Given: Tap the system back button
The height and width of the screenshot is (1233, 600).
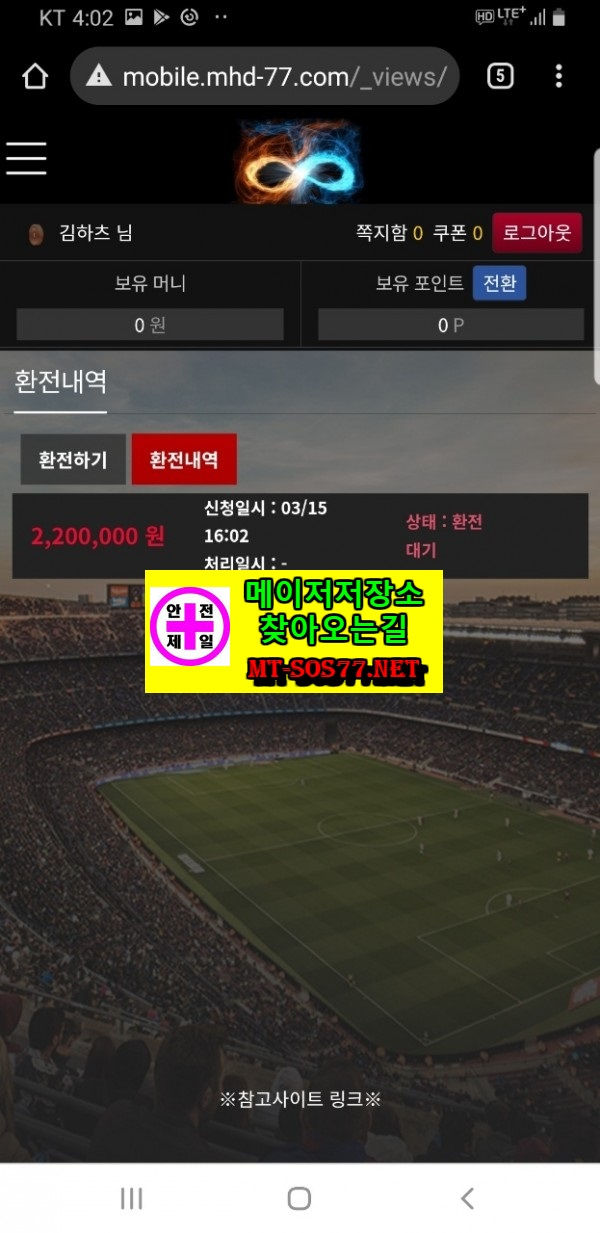Looking at the screenshot, I should pyautogui.click(x=467, y=1198).
